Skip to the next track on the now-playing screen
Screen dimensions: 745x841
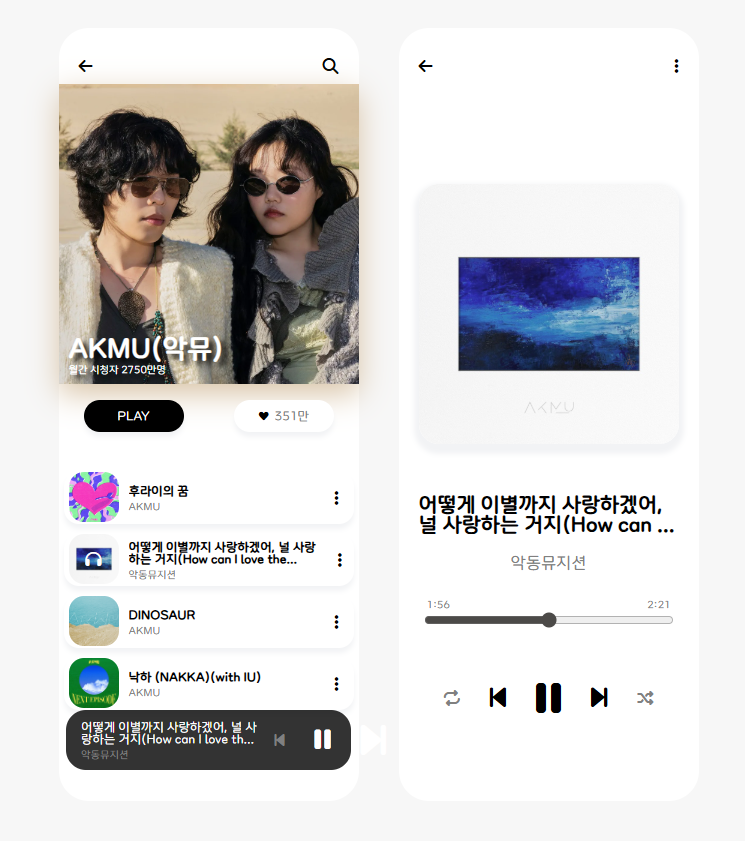(599, 698)
